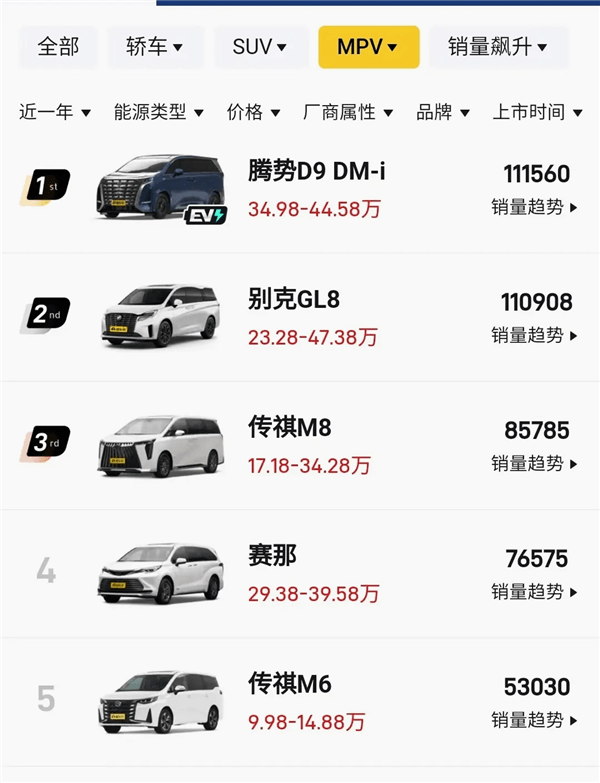View 销量趋势 for 传祺M8
600x783 pixels.
coord(534,464)
